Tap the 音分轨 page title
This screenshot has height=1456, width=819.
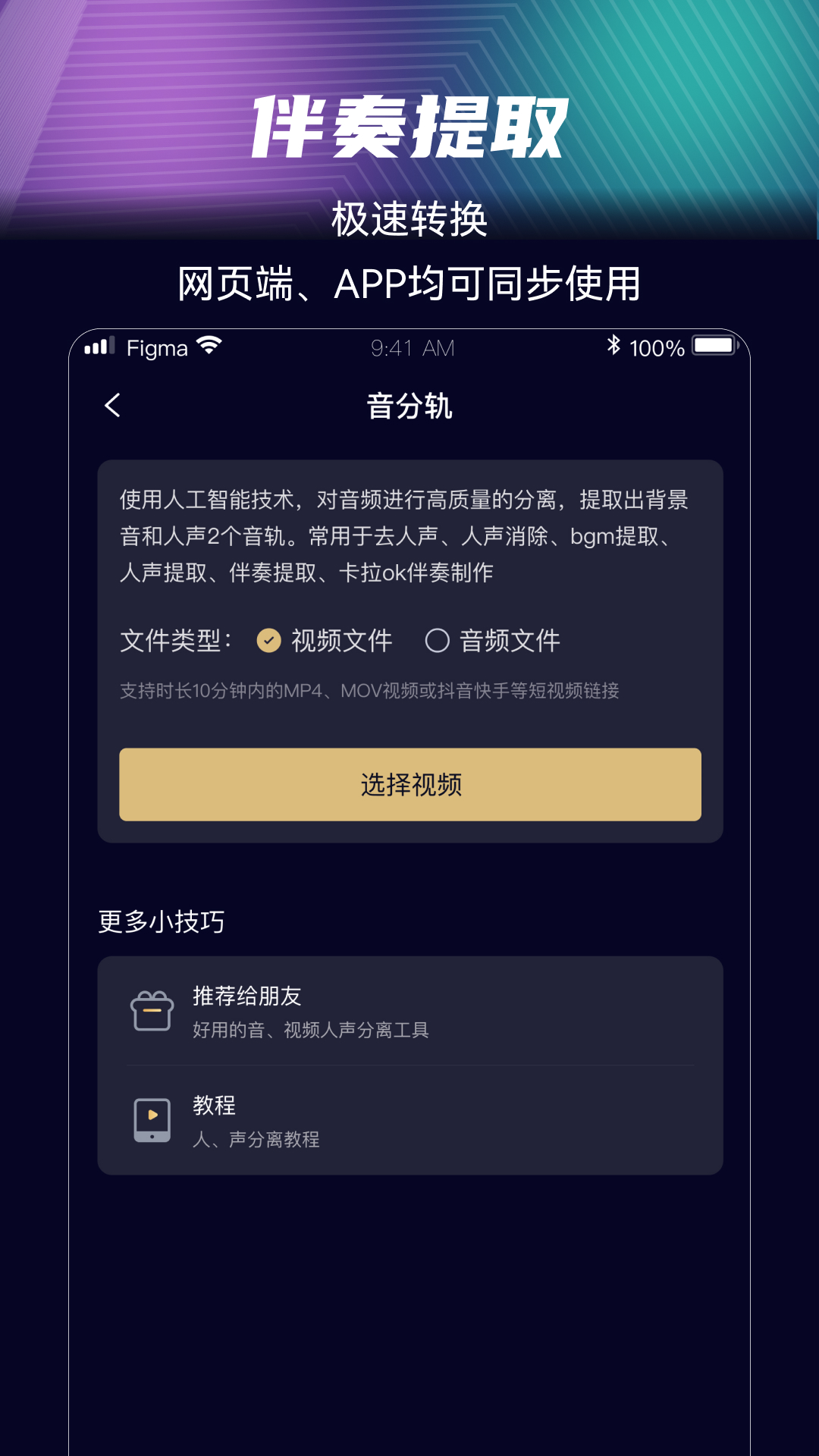pyautogui.click(x=409, y=407)
